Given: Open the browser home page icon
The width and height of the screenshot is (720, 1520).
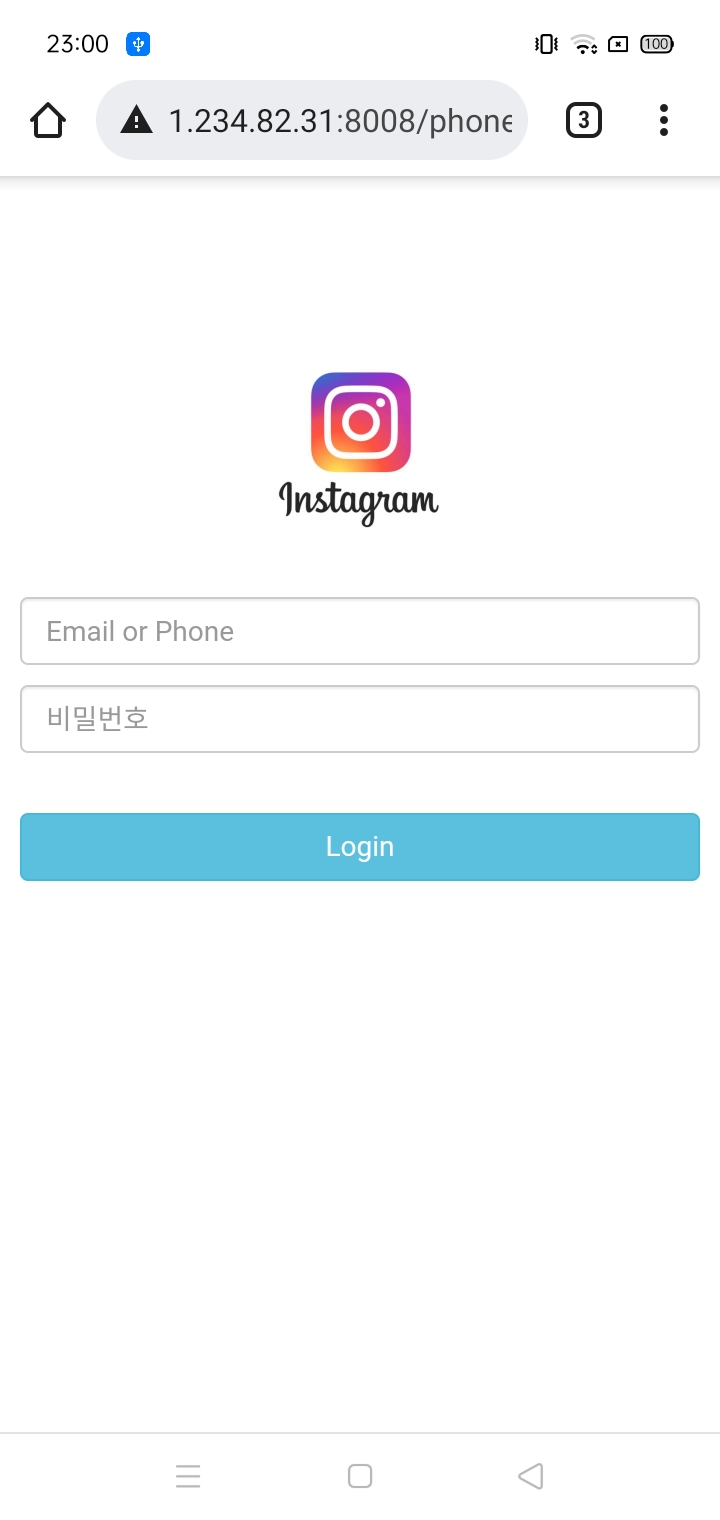Looking at the screenshot, I should (48, 121).
